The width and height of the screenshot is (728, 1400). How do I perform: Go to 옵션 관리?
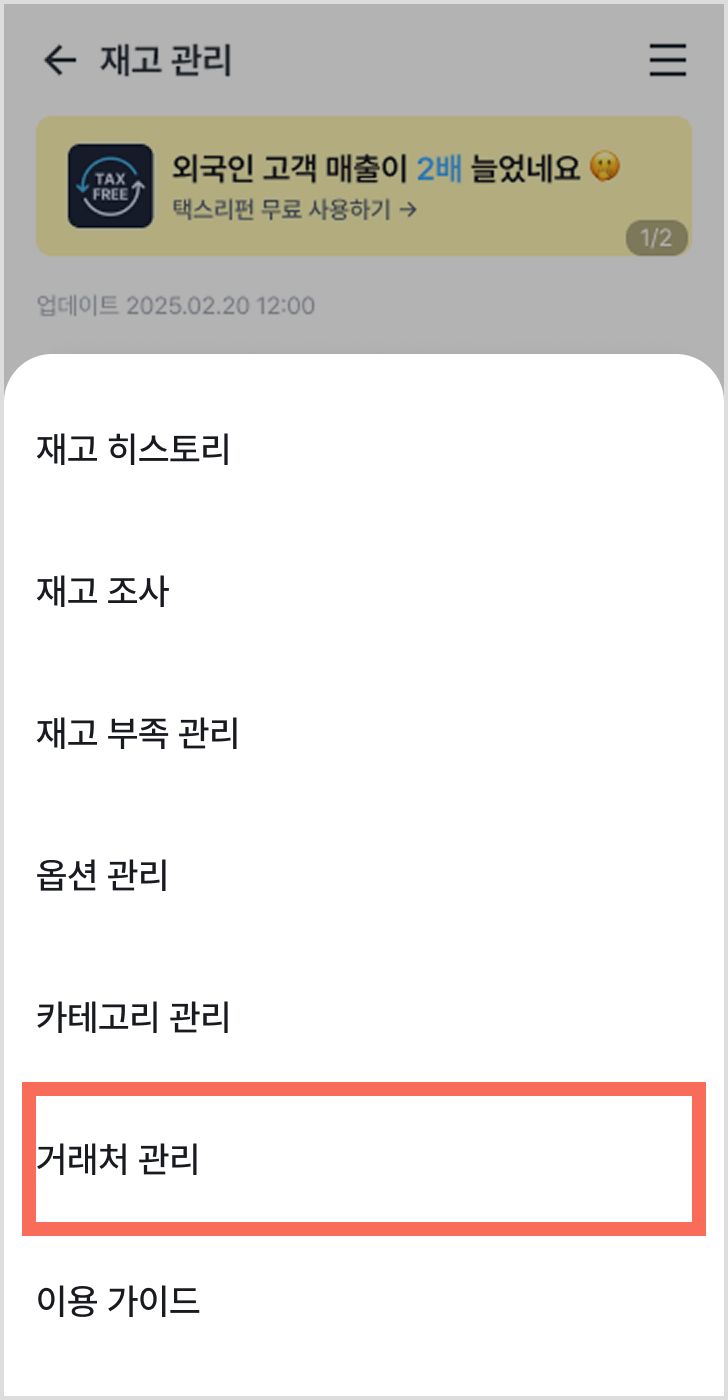coord(364,876)
